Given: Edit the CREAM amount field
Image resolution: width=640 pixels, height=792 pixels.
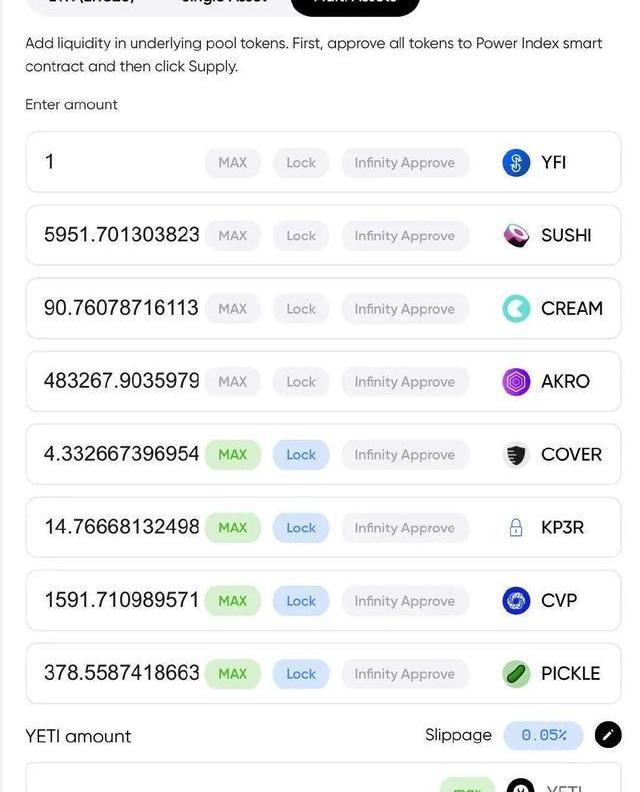Looking at the screenshot, I should [121, 308].
